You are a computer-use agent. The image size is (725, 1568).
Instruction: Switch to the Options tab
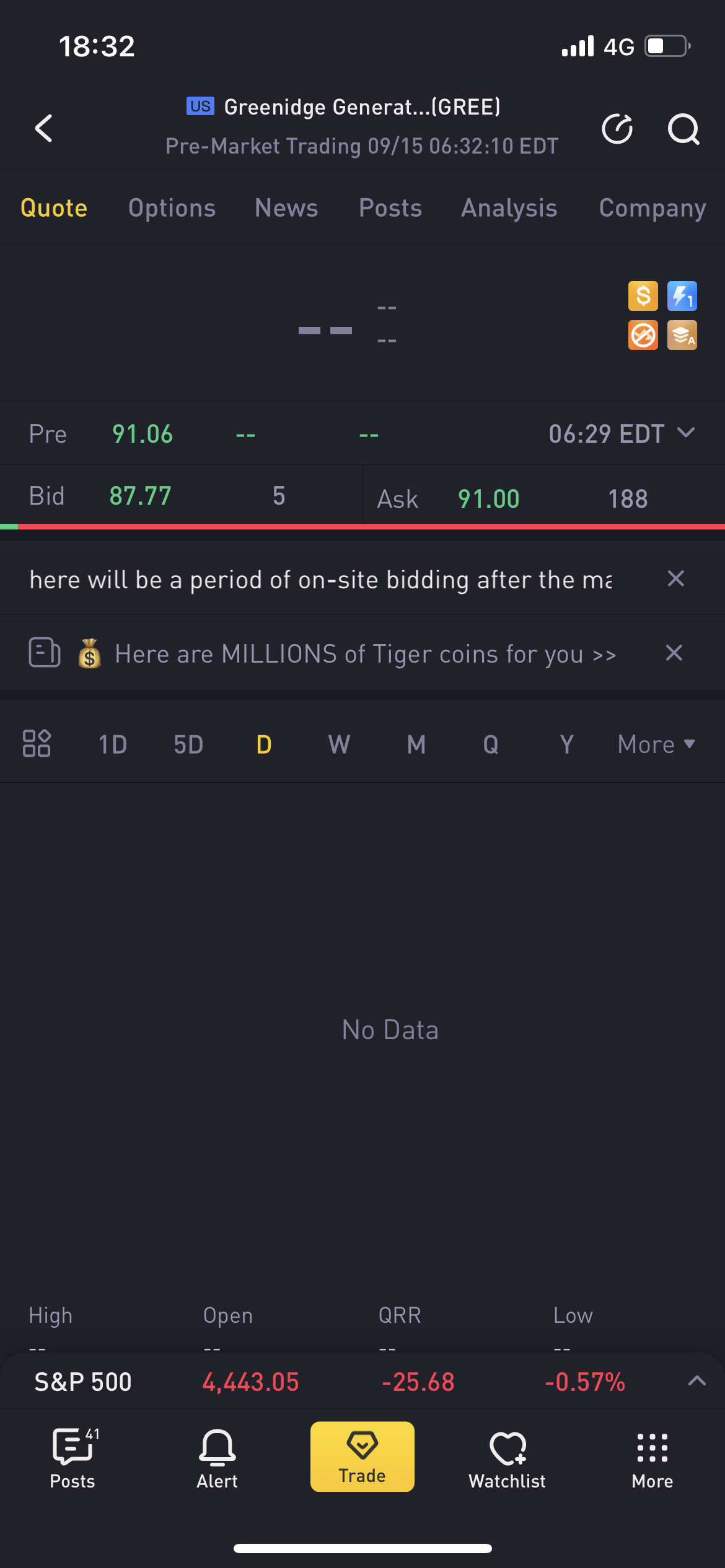click(x=172, y=208)
